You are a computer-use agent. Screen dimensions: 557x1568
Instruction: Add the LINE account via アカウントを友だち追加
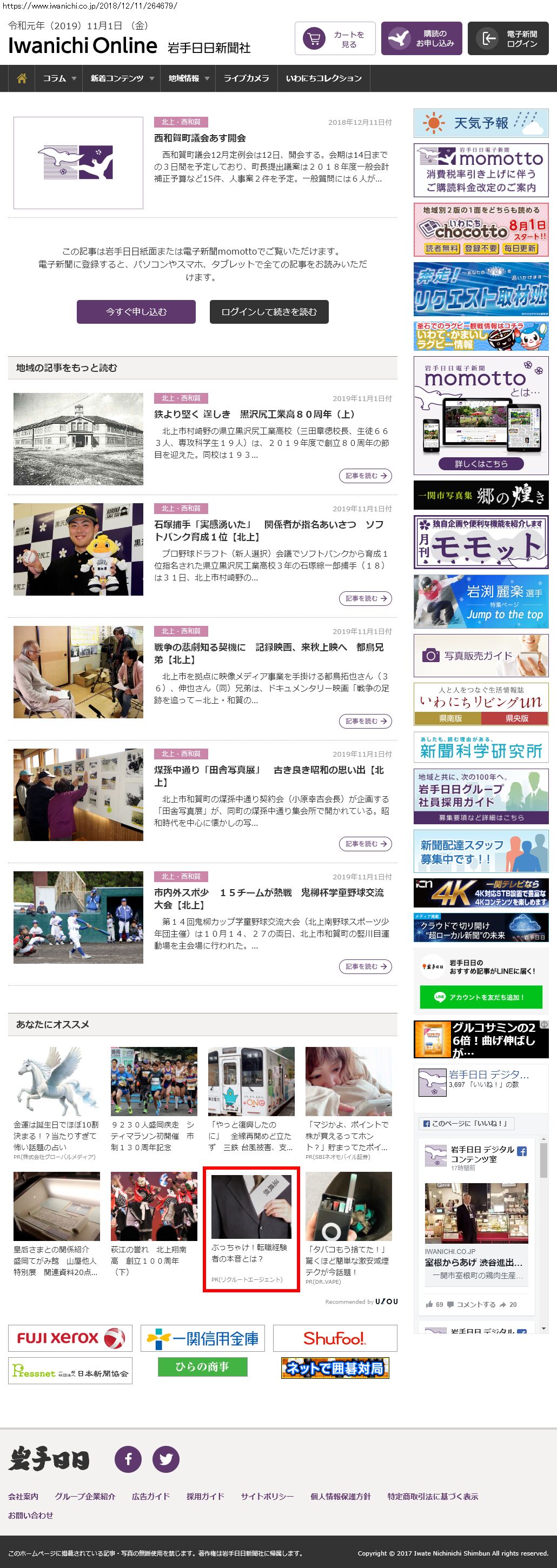tap(480, 997)
